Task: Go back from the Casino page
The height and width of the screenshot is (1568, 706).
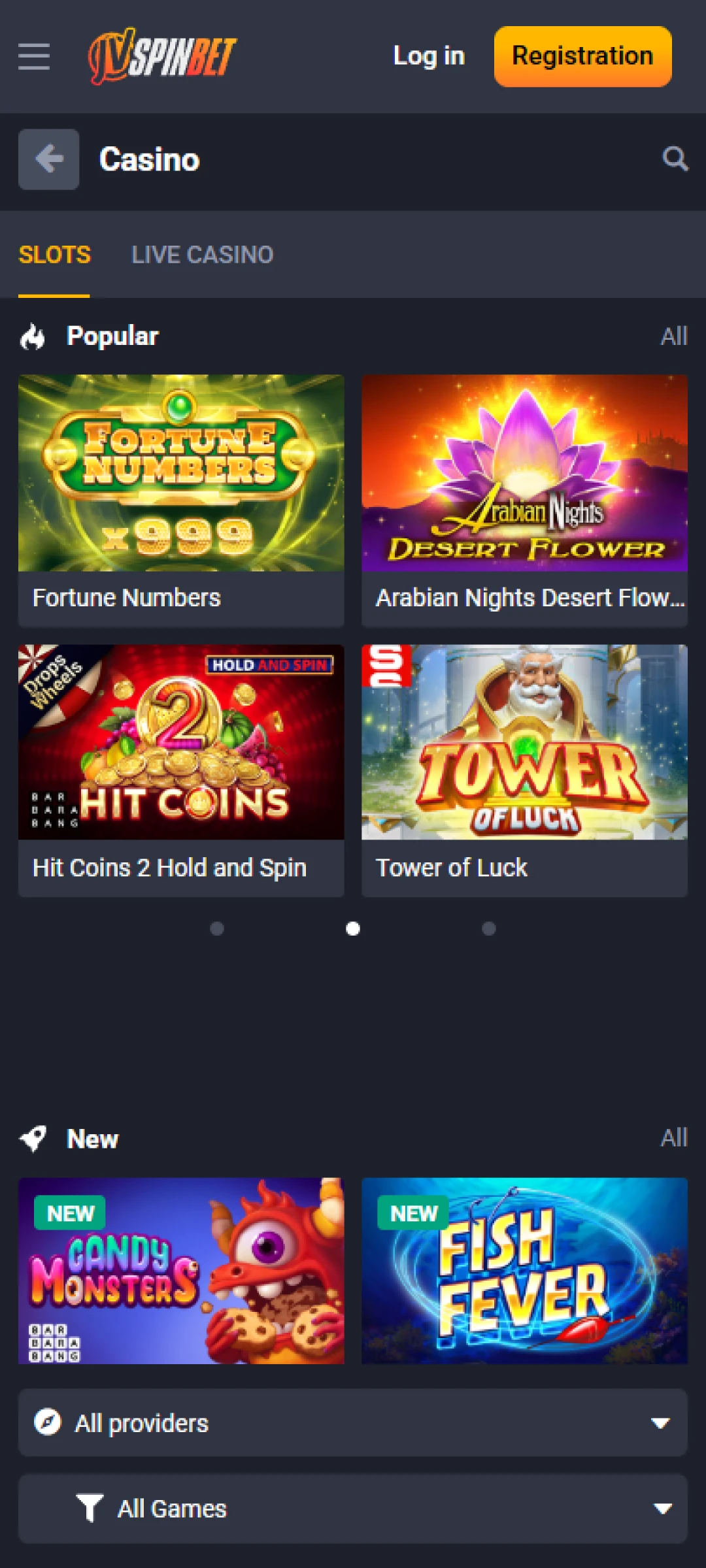Action: tap(49, 159)
